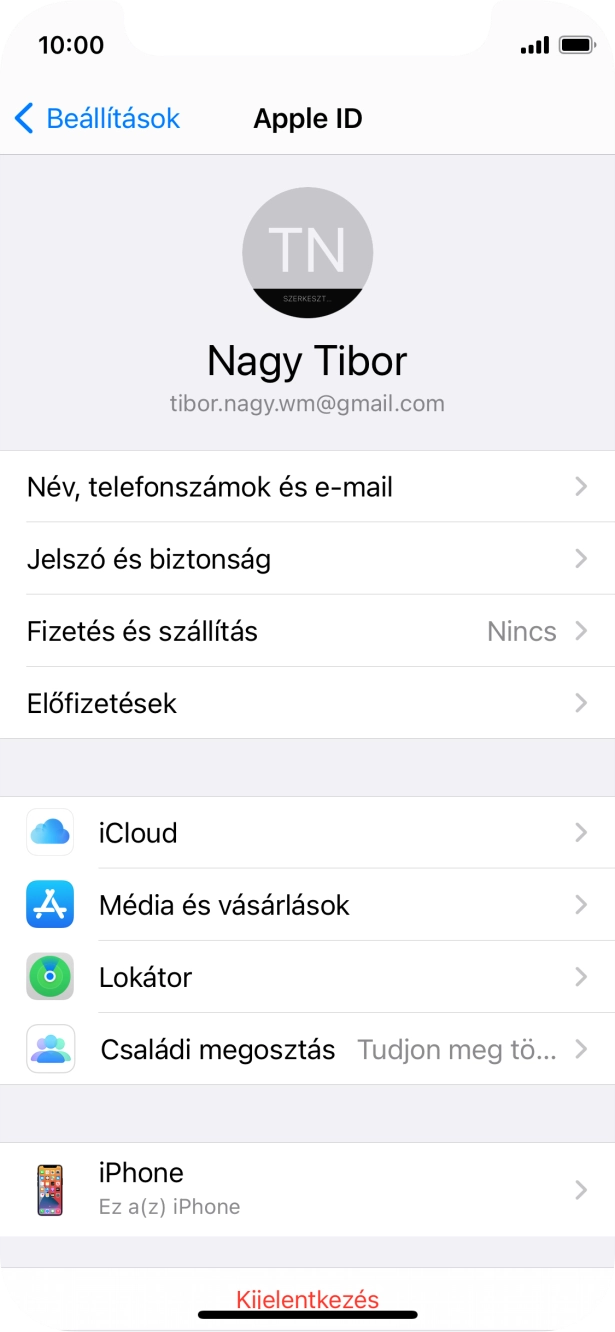
Task: Open iCloud settings
Action: pos(307,833)
